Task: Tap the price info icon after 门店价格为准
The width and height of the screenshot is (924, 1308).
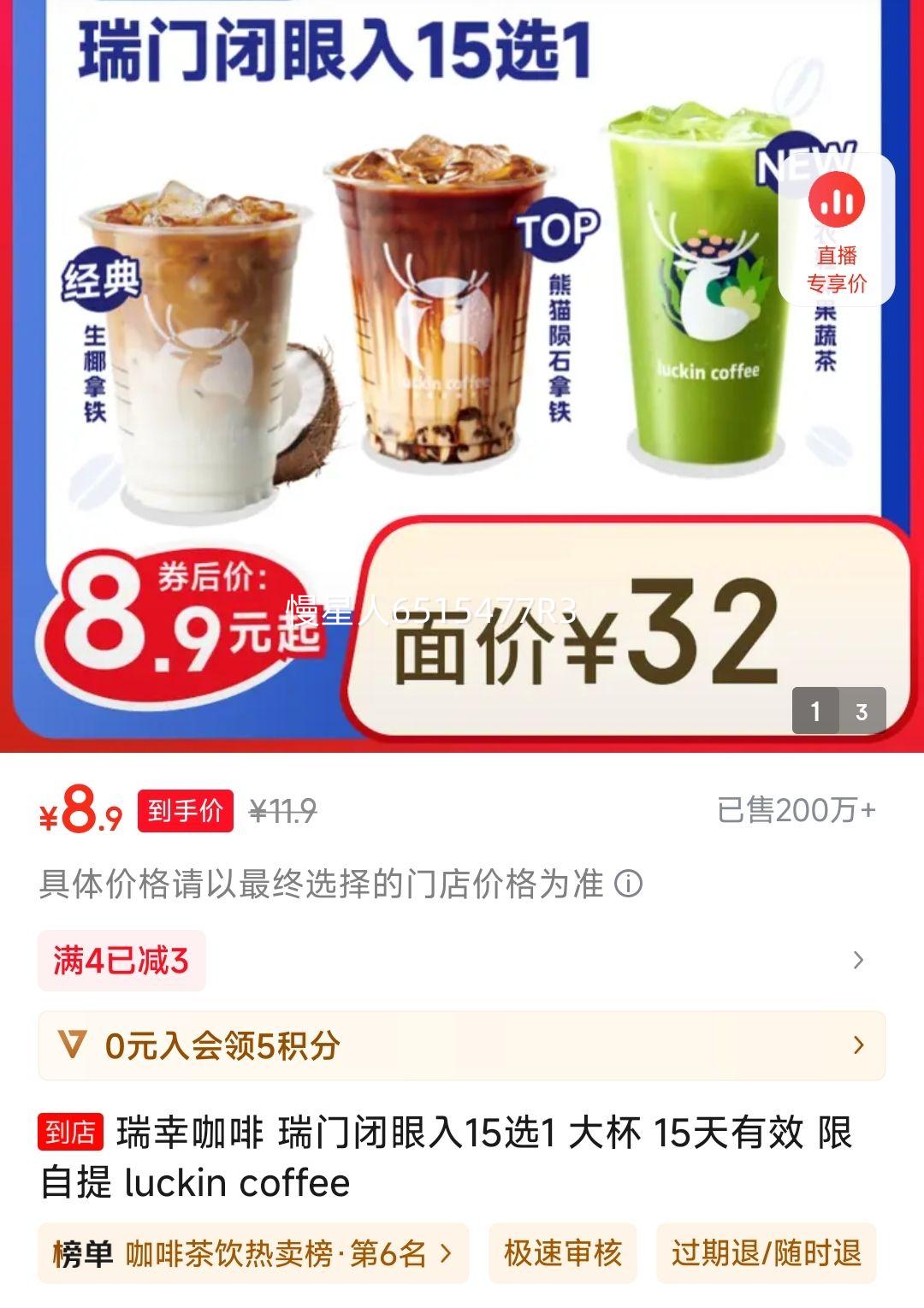Action: pos(629,884)
